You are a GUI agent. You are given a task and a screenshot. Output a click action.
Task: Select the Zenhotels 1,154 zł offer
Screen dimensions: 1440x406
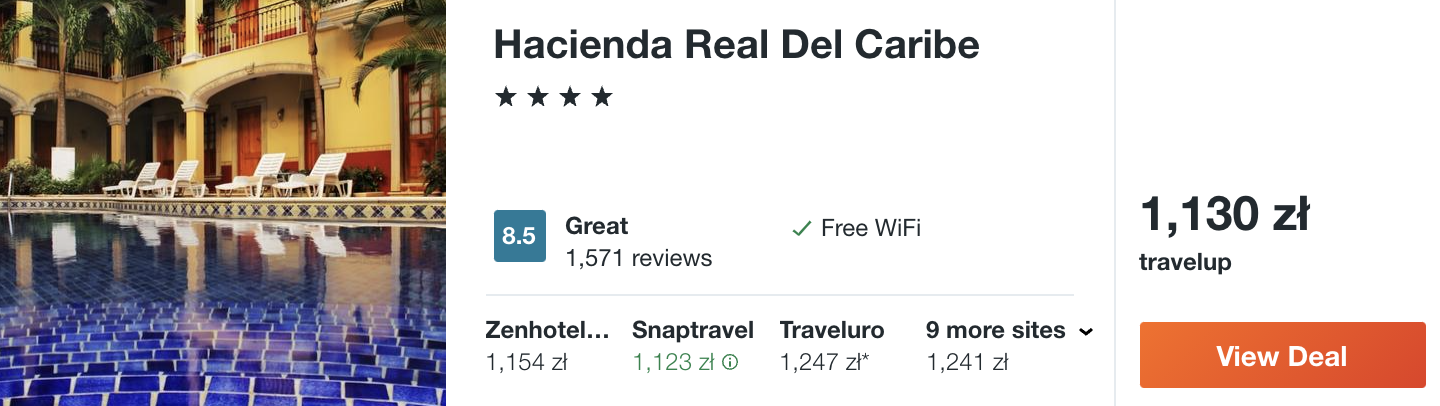pos(547,346)
